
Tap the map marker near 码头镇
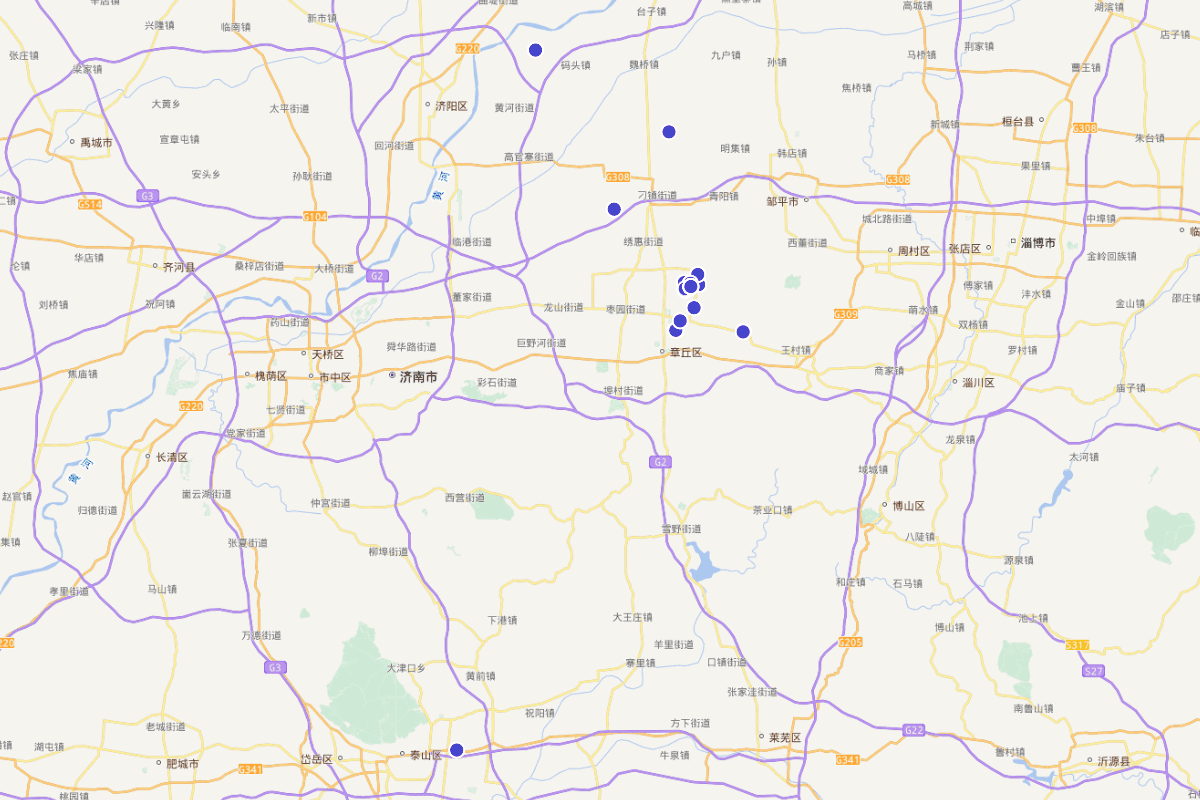point(535,50)
